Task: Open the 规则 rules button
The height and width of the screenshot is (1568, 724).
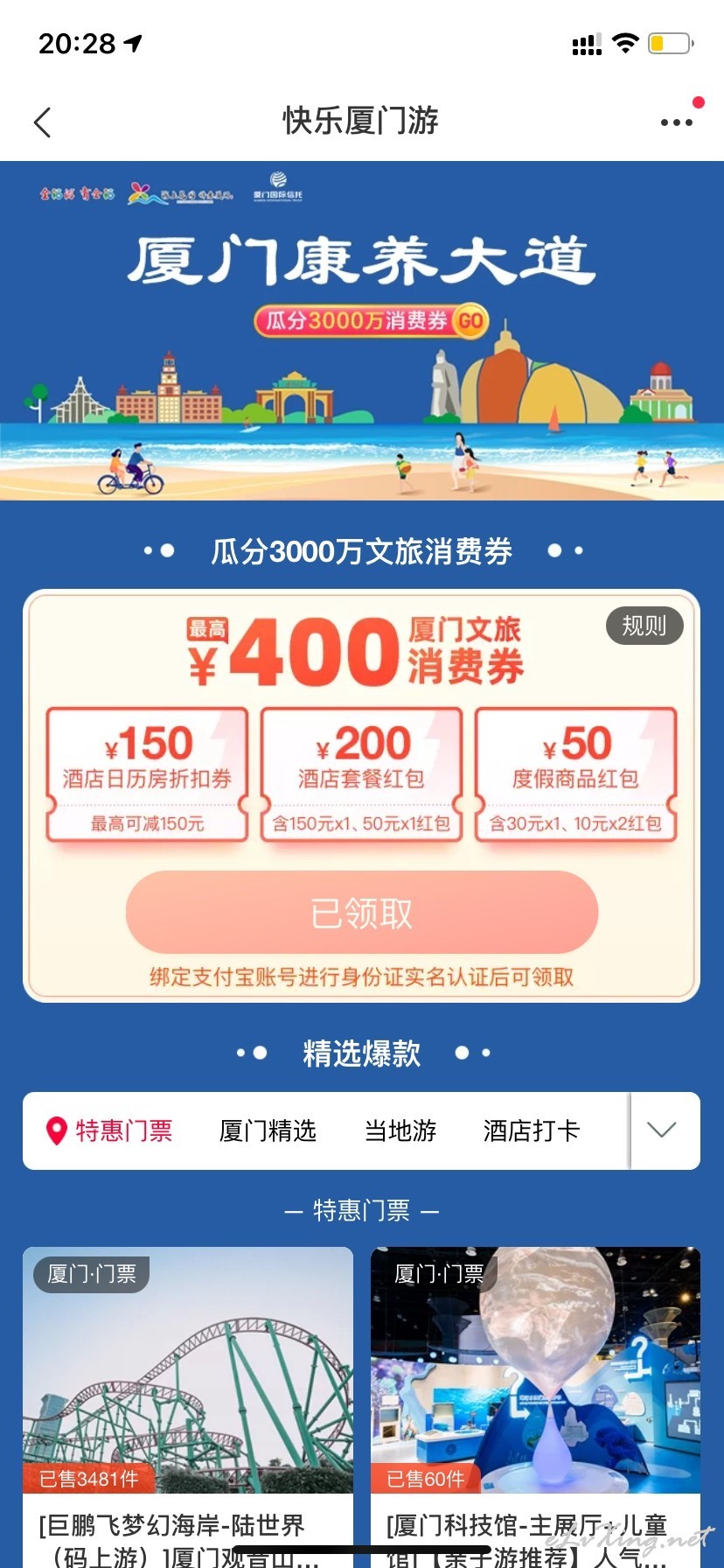Action: (x=644, y=626)
